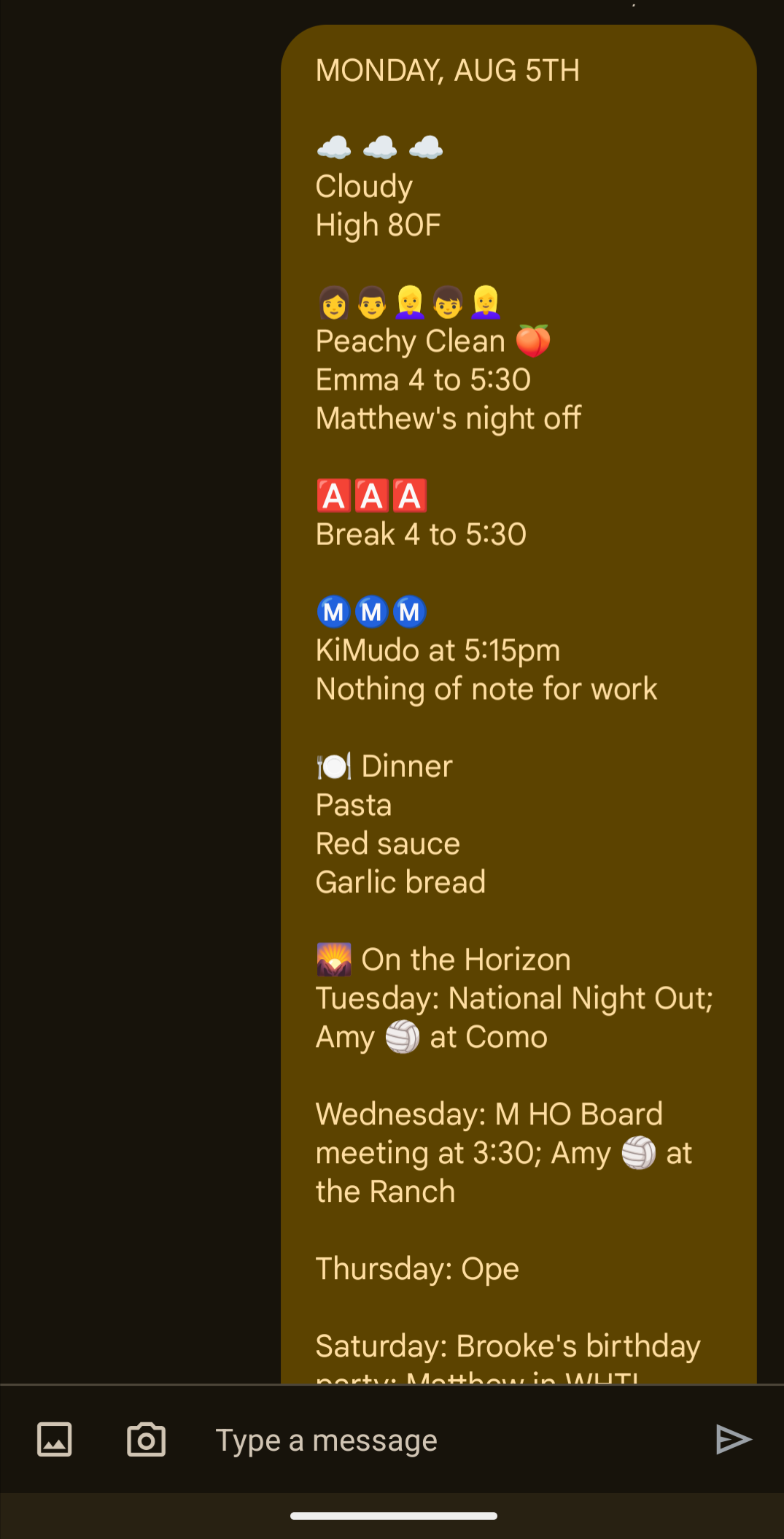Screen dimensions: 784x1539
Task: Launch the camera to attach a photo
Action: pos(146,1440)
